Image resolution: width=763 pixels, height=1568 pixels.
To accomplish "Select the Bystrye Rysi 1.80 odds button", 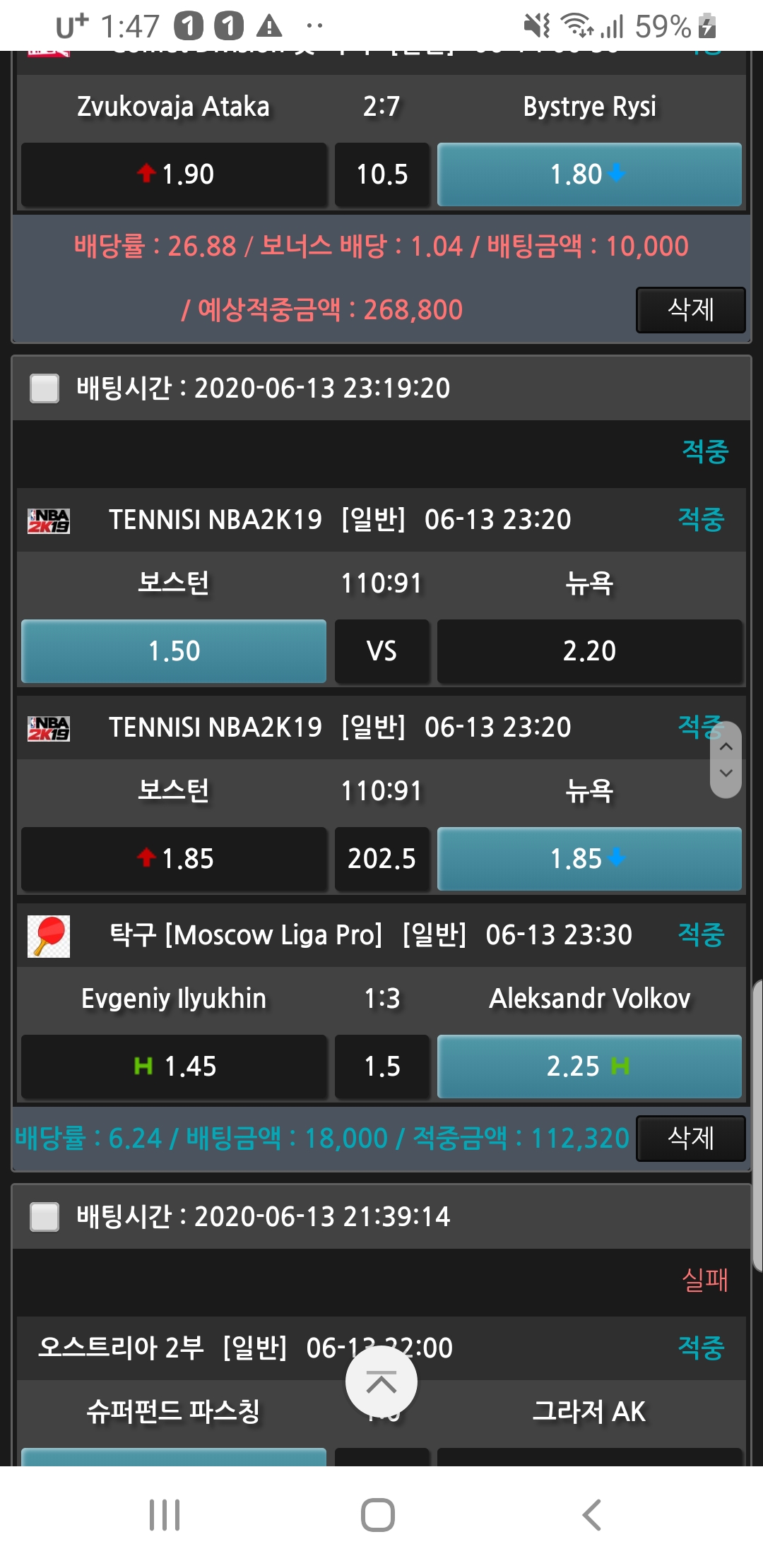I will click(589, 174).
